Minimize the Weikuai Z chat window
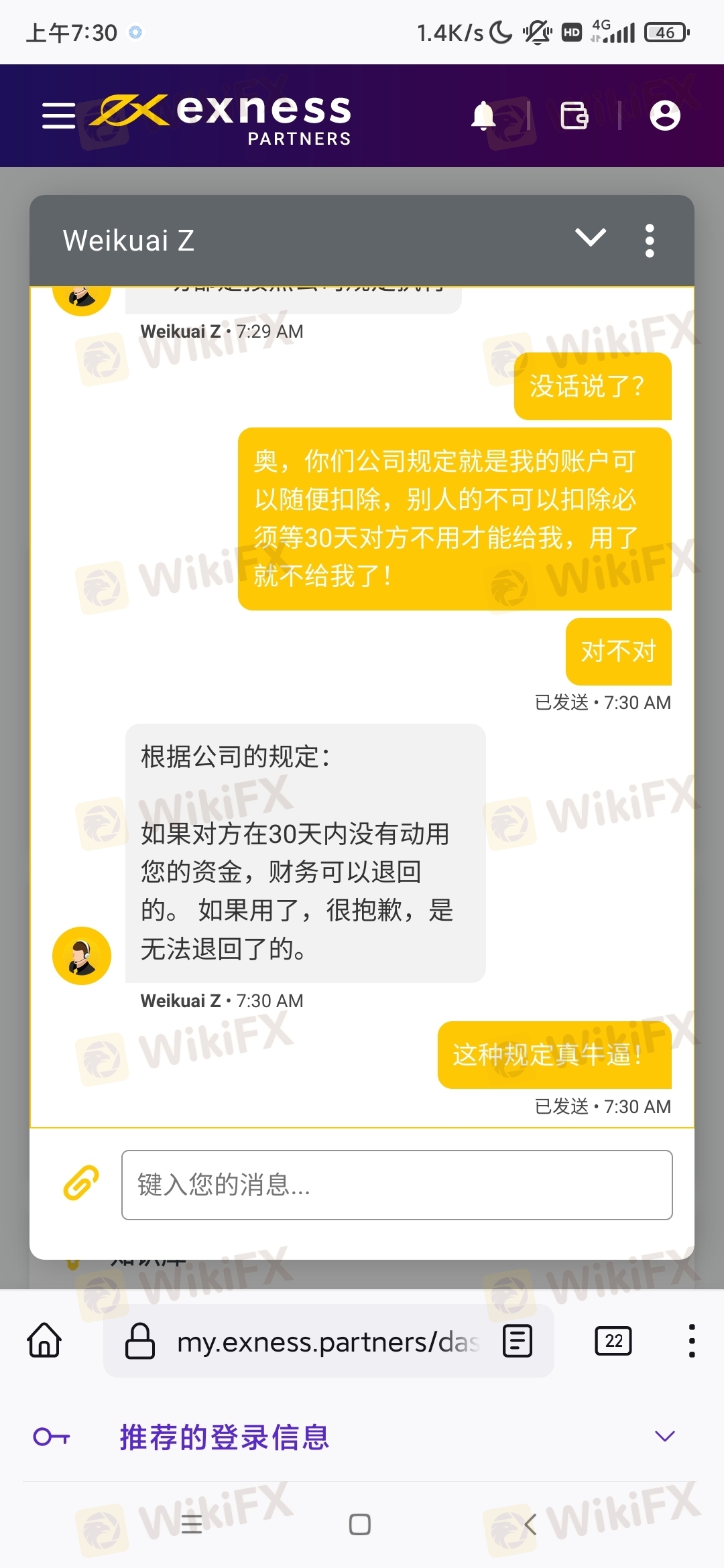Viewport: 724px width, 1568px height. click(591, 238)
